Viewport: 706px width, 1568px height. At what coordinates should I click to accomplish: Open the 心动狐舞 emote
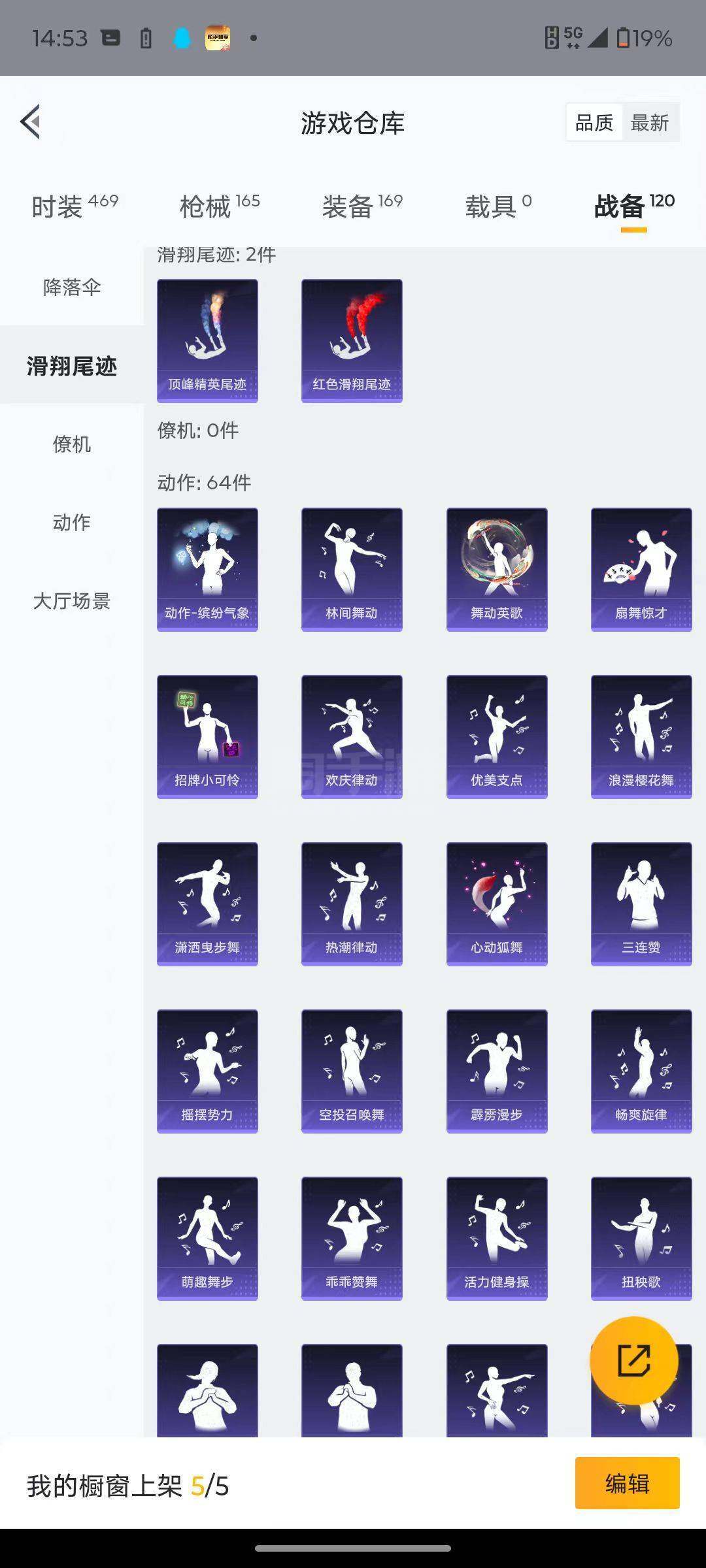pyautogui.click(x=497, y=904)
